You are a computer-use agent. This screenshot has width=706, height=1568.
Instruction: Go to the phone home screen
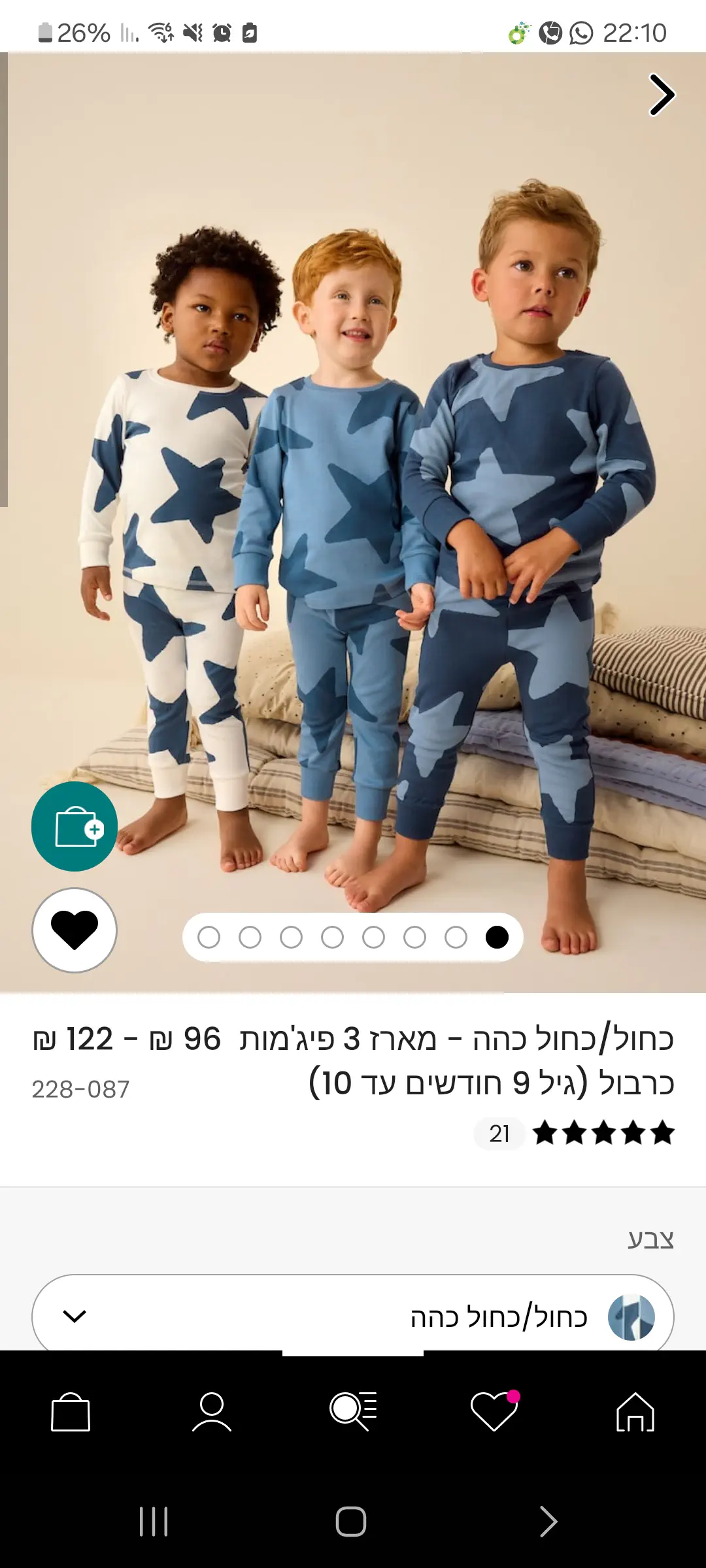pyautogui.click(x=351, y=1522)
